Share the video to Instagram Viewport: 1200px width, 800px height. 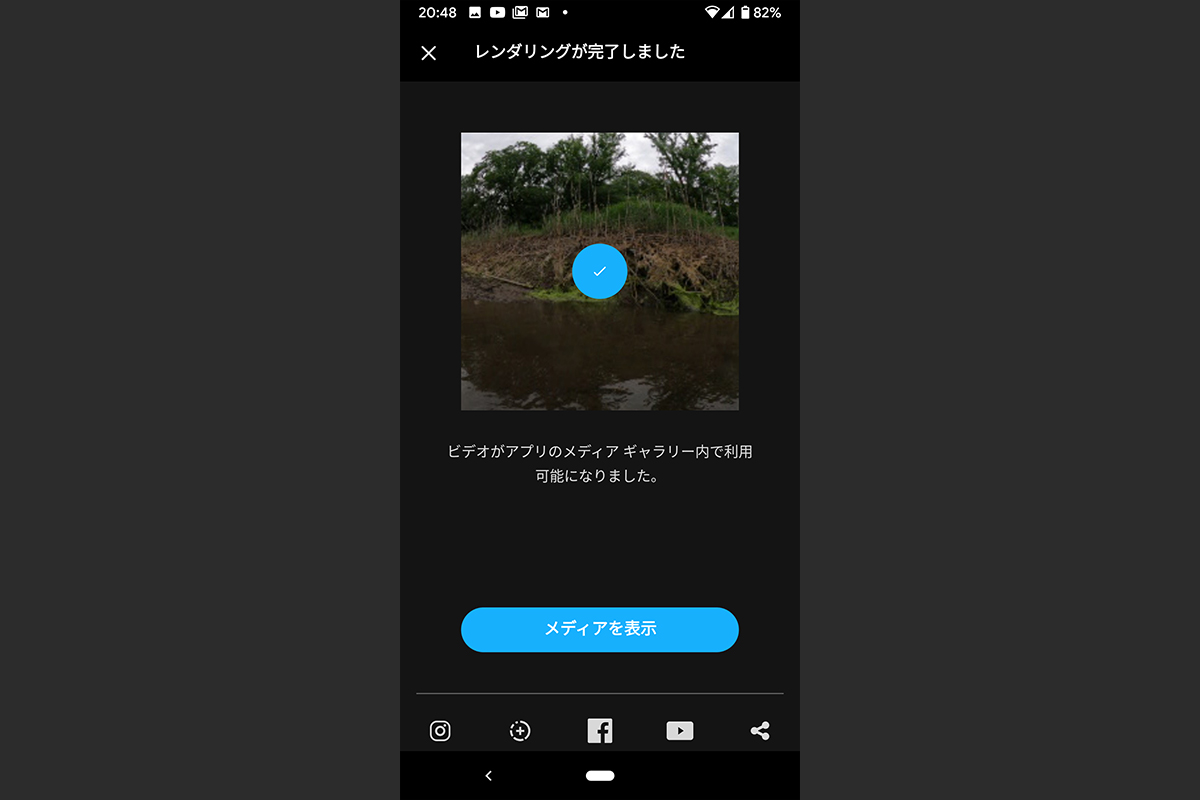[x=440, y=731]
